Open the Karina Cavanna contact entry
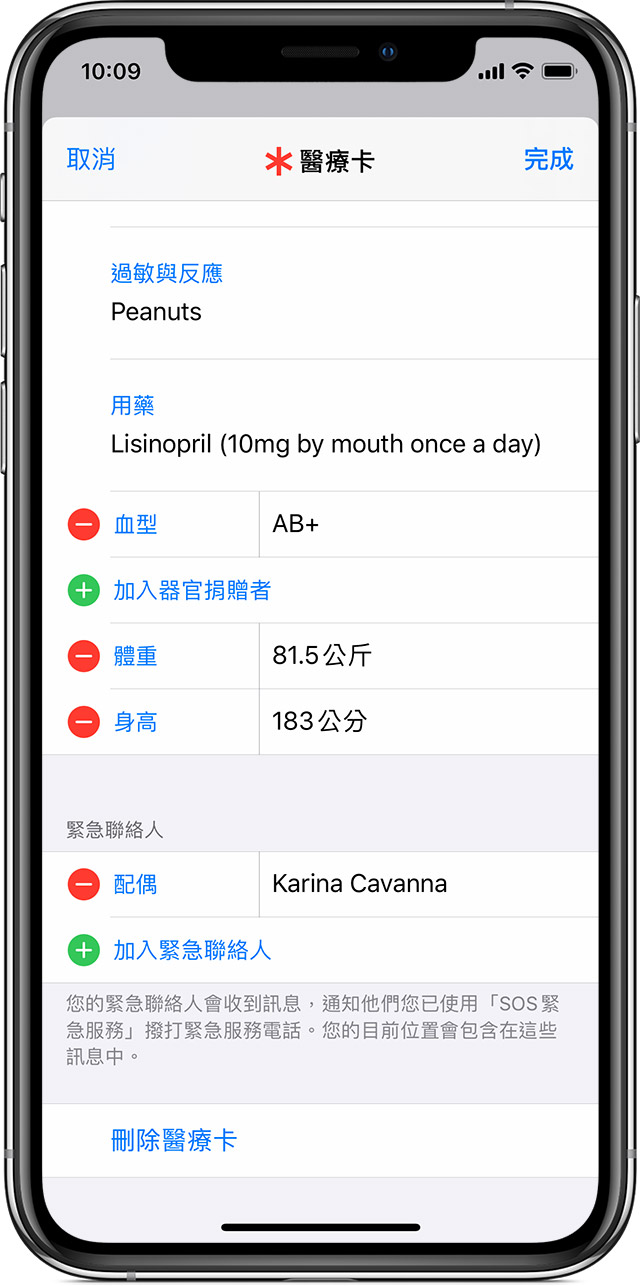The image size is (640, 1286). (x=360, y=885)
